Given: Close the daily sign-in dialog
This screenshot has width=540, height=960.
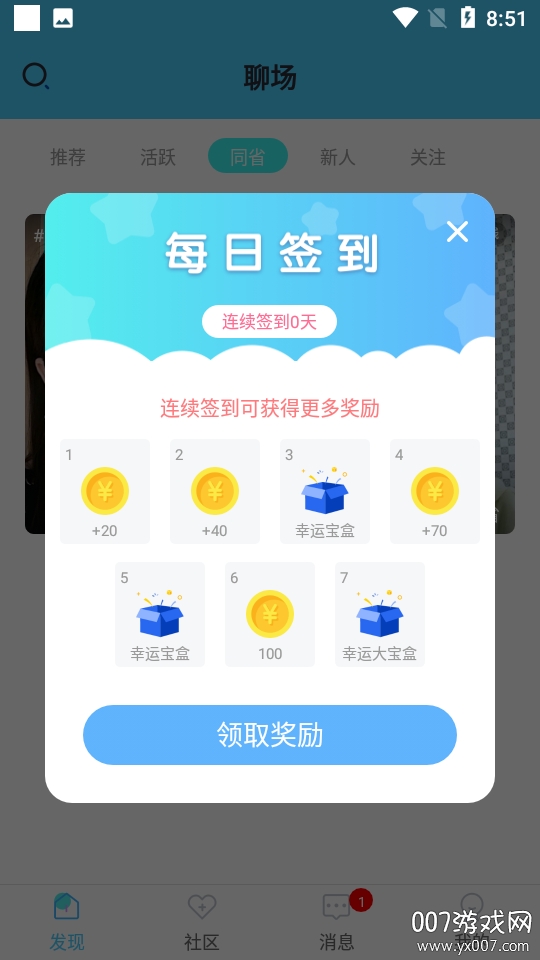Looking at the screenshot, I should (457, 232).
